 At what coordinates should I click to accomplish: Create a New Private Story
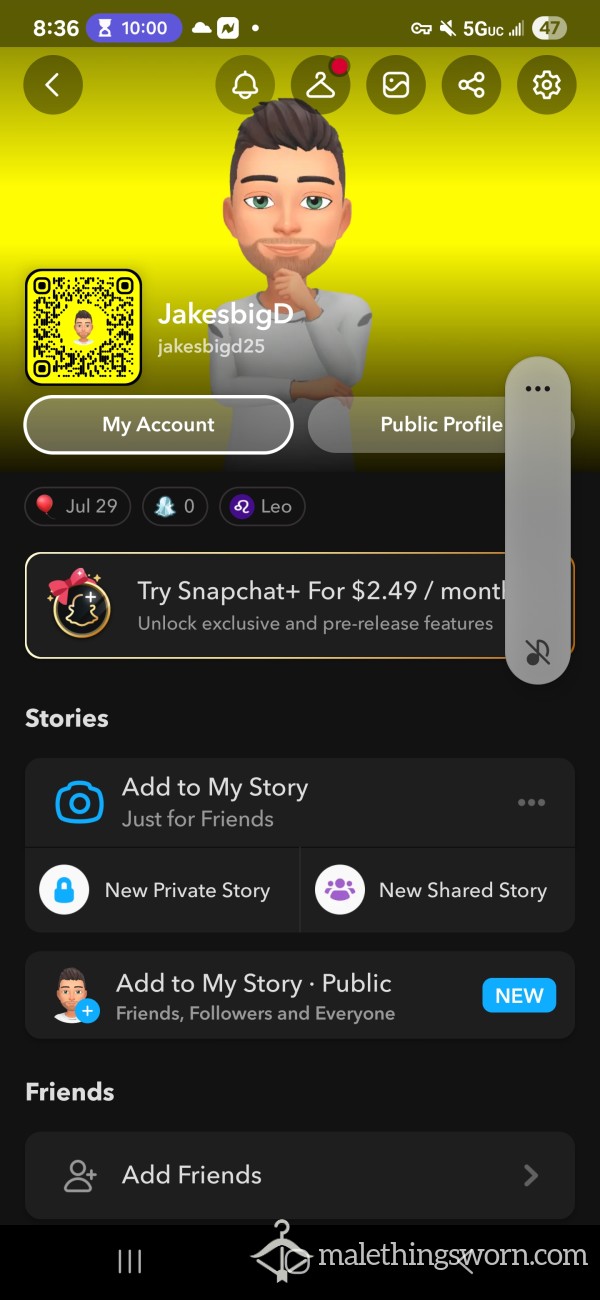click(162, 890)
